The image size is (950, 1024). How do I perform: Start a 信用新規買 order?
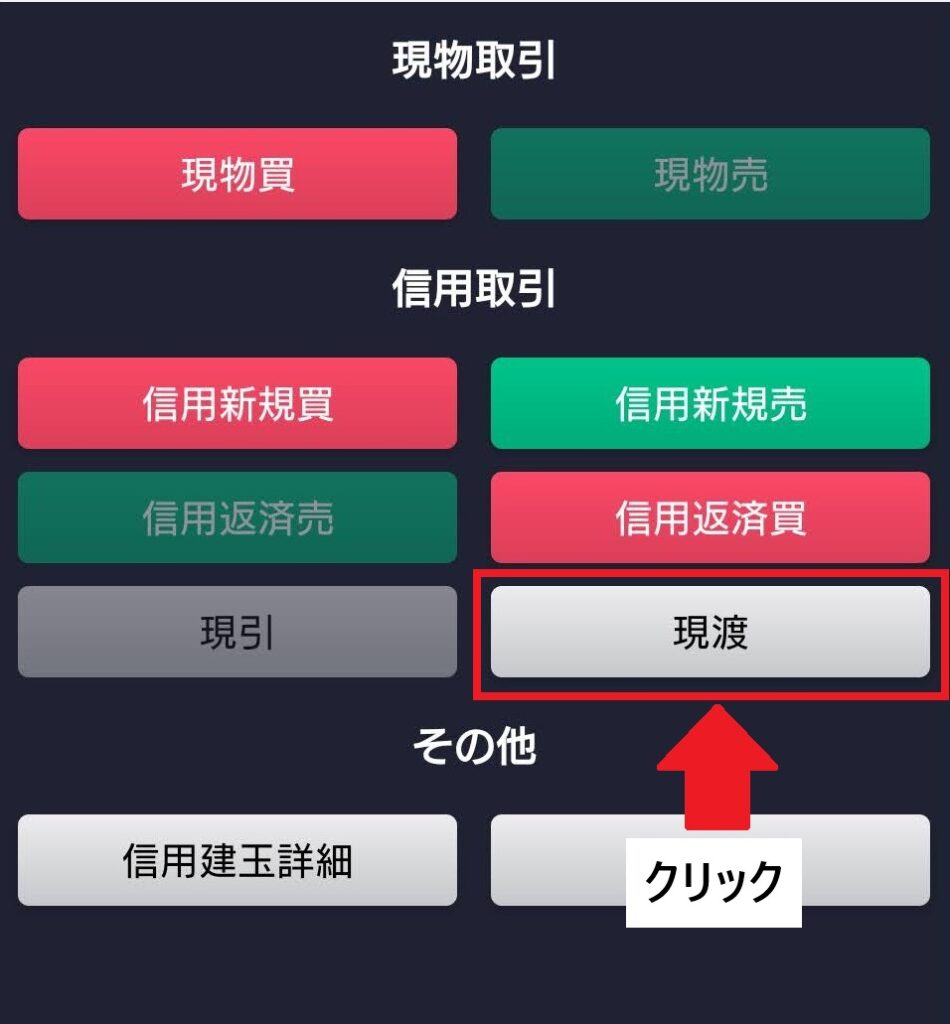(x=237, y=403)
